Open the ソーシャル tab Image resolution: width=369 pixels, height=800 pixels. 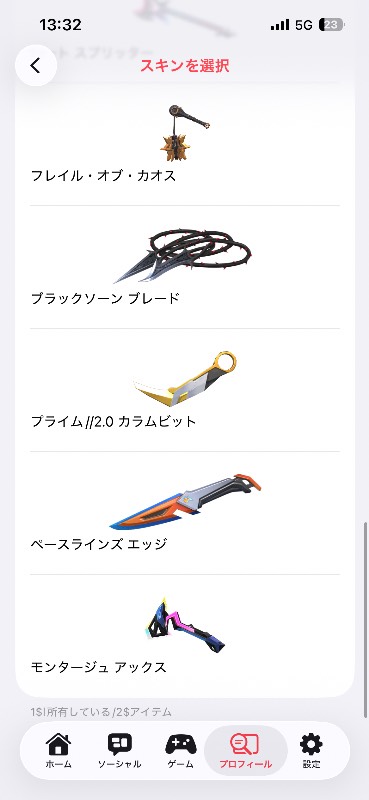tap(119, 751)
